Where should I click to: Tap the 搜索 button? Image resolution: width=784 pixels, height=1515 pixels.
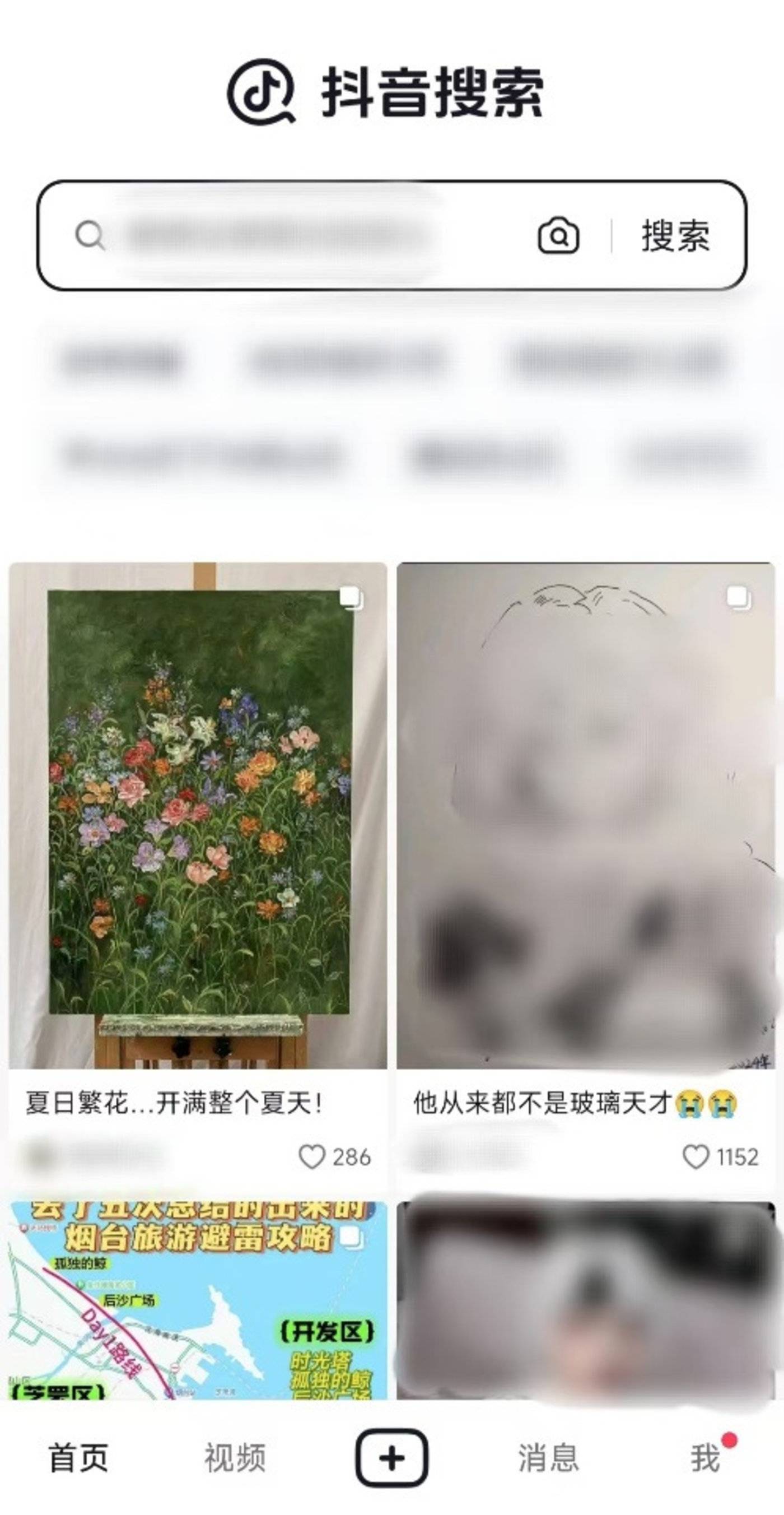coord(675,236)
